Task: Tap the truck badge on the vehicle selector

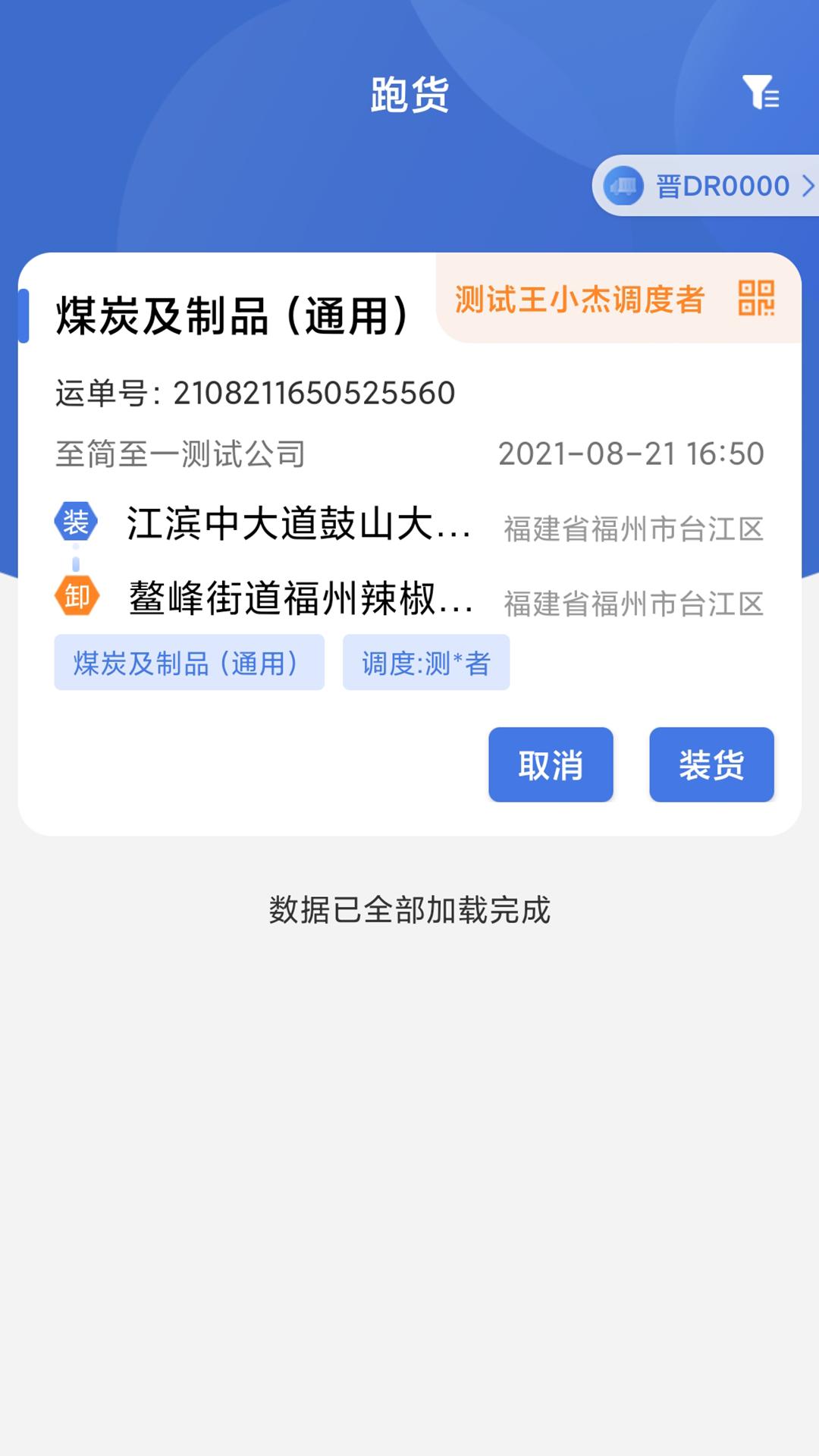Action: (x=623, y=184)
